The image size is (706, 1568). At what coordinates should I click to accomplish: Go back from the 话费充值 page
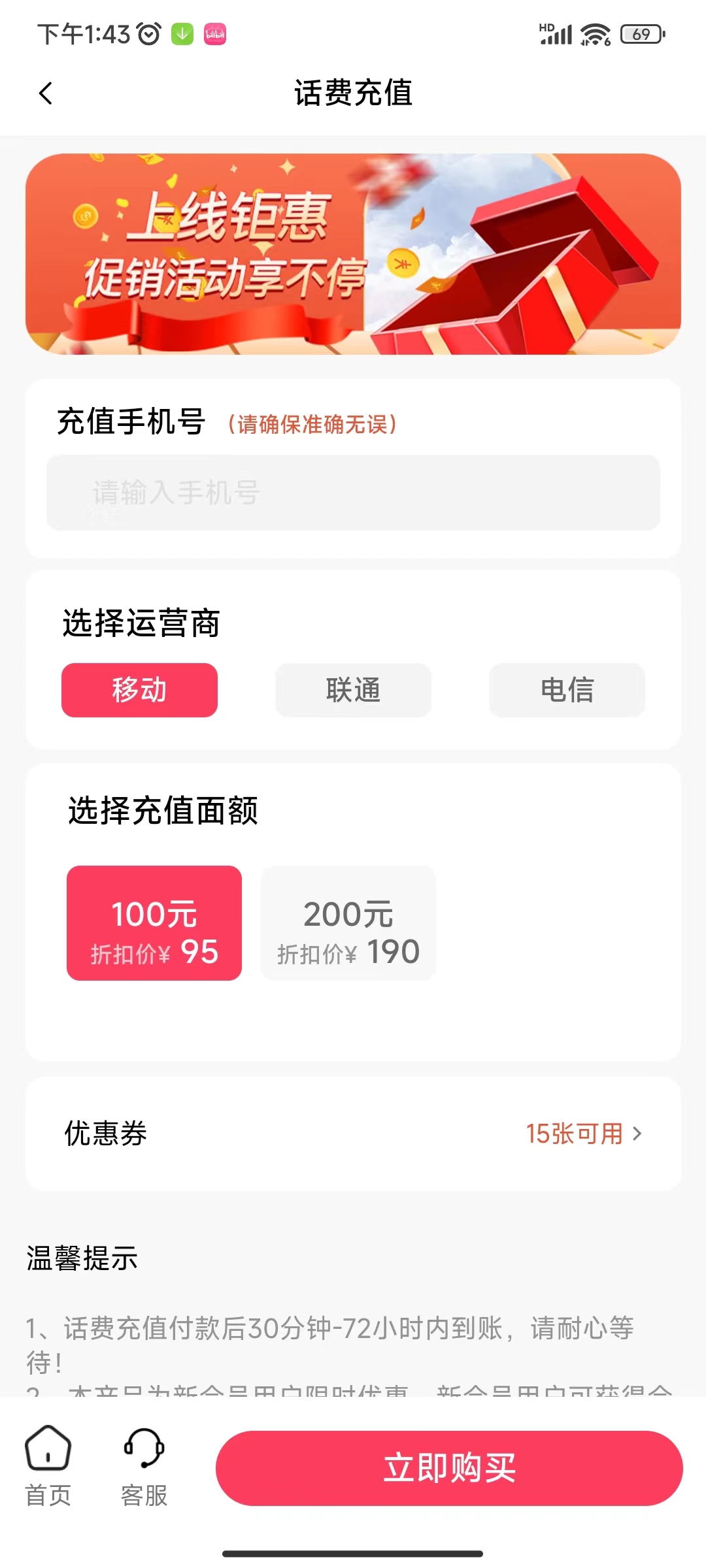46,93
